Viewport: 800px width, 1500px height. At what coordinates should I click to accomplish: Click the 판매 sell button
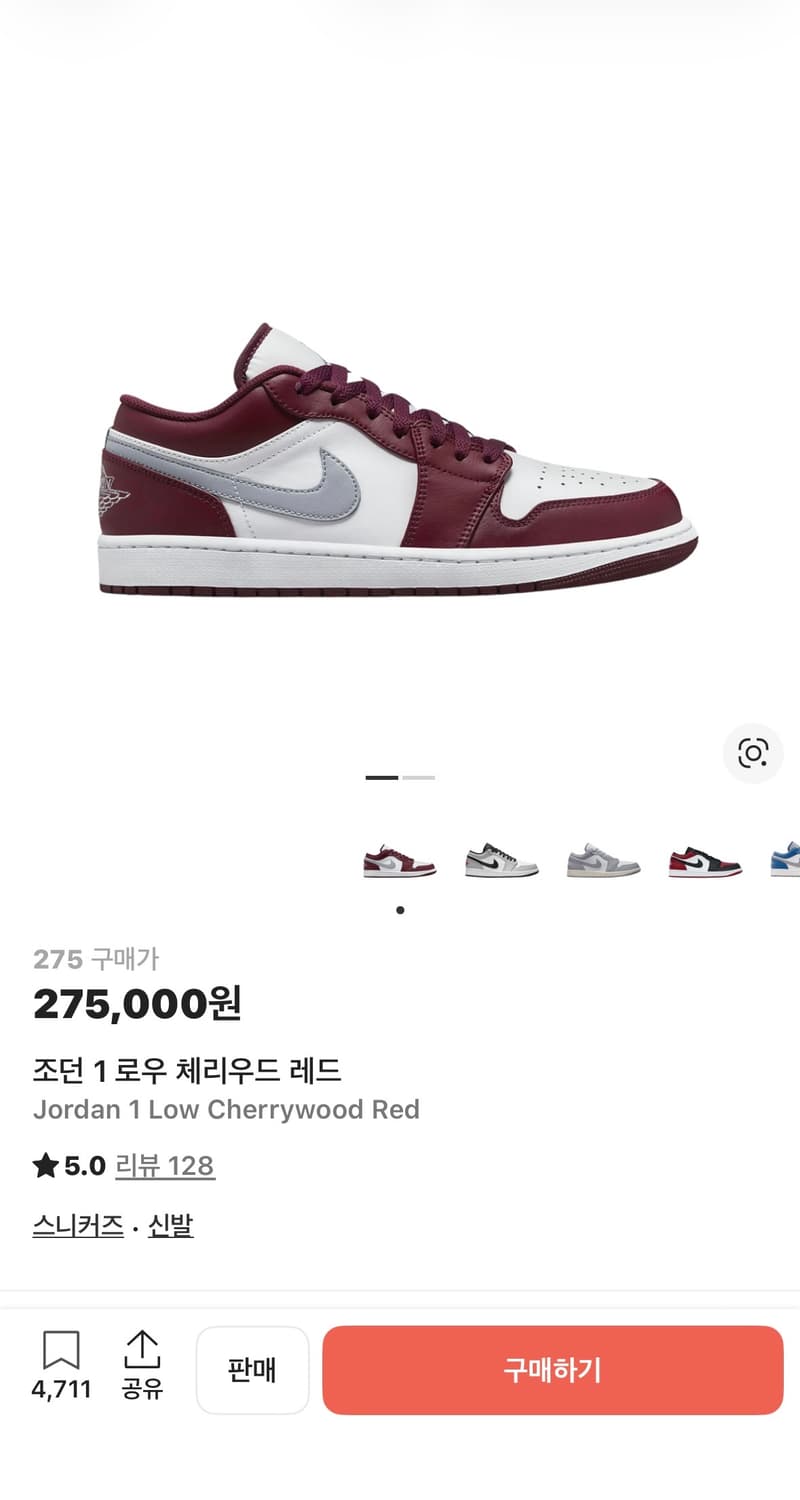[x=253, y=1370]
